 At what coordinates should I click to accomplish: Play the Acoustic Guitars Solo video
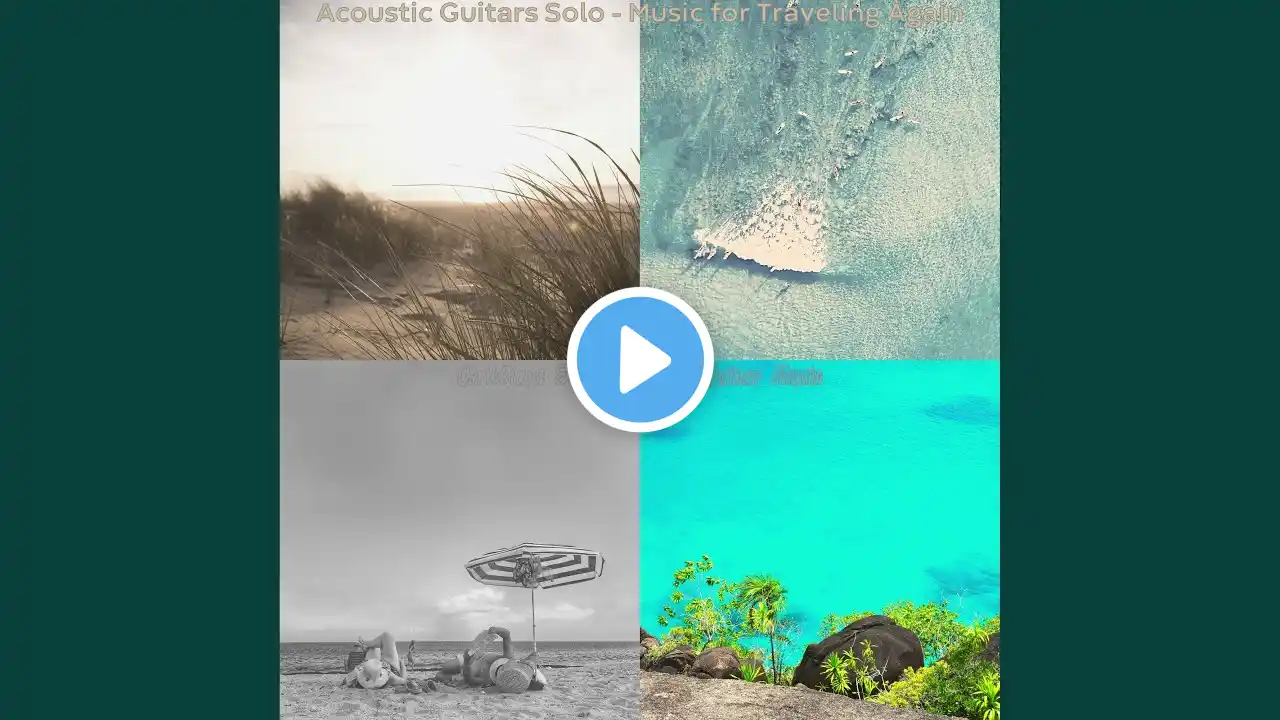pyautogui.click(x=640, y=360)
